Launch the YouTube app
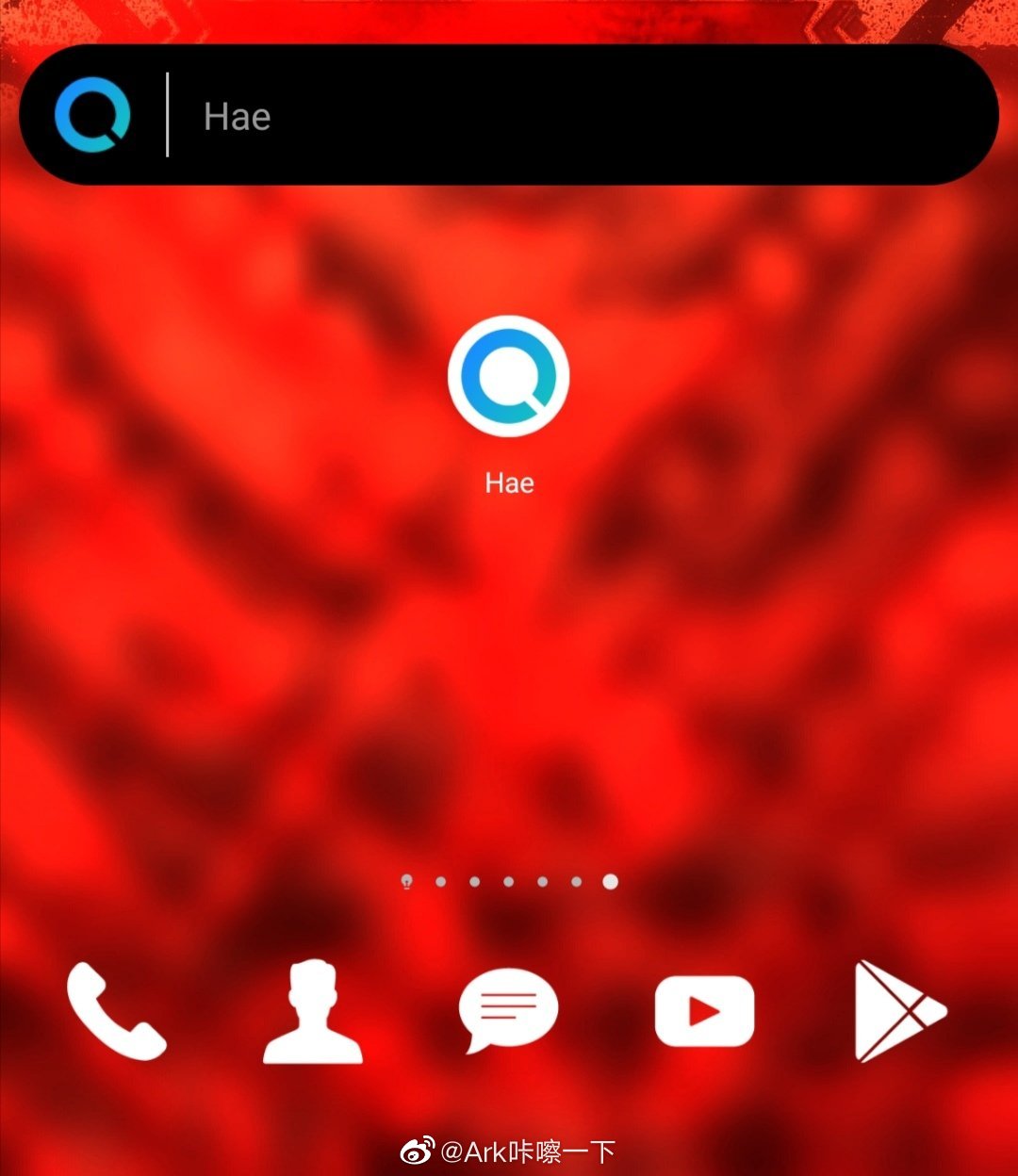 [704, 1012]
